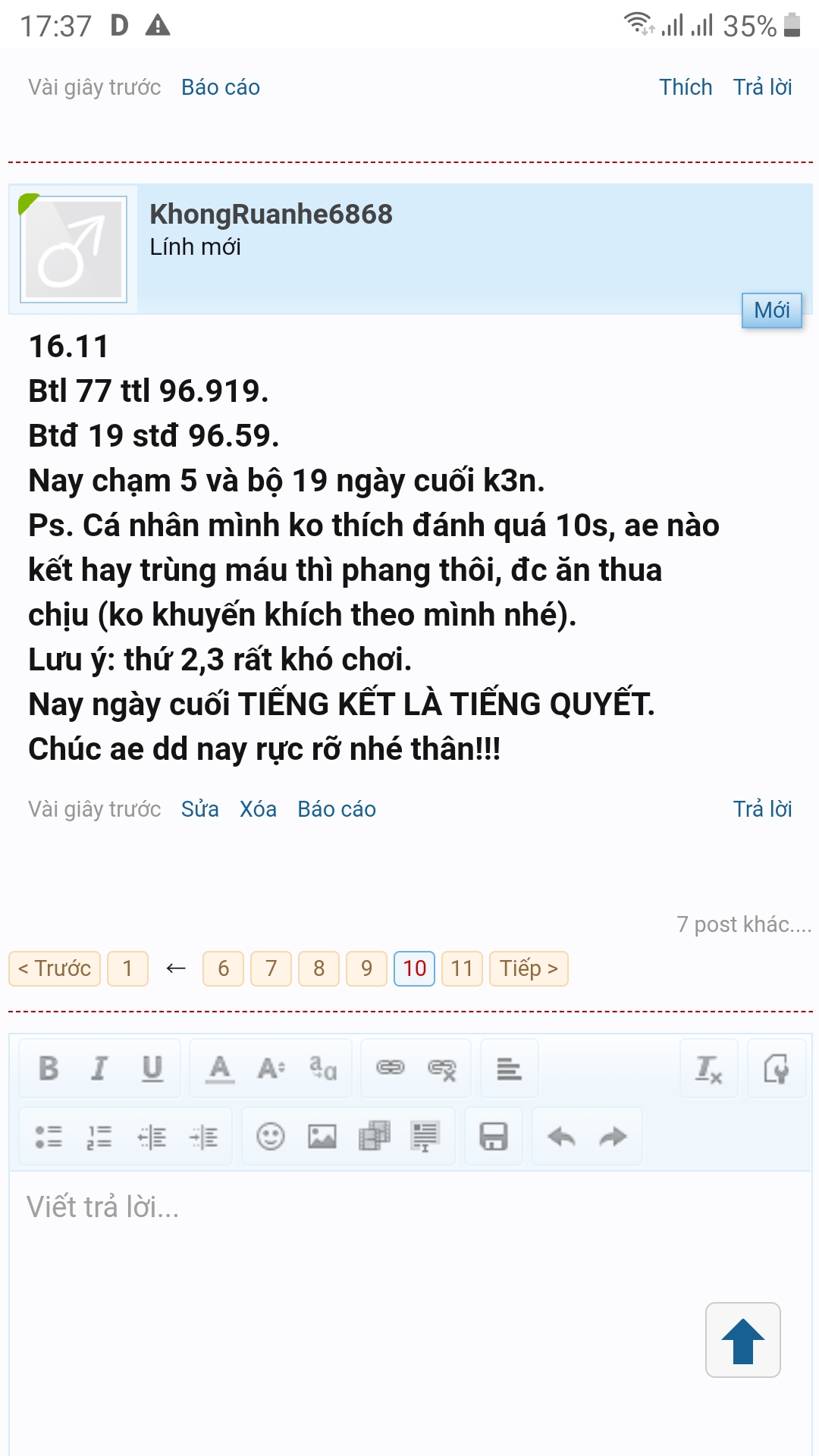Viewport: 819px width, 1456px height.
Task: Enable bold text formatting
Action: (x=49, y=1068)
